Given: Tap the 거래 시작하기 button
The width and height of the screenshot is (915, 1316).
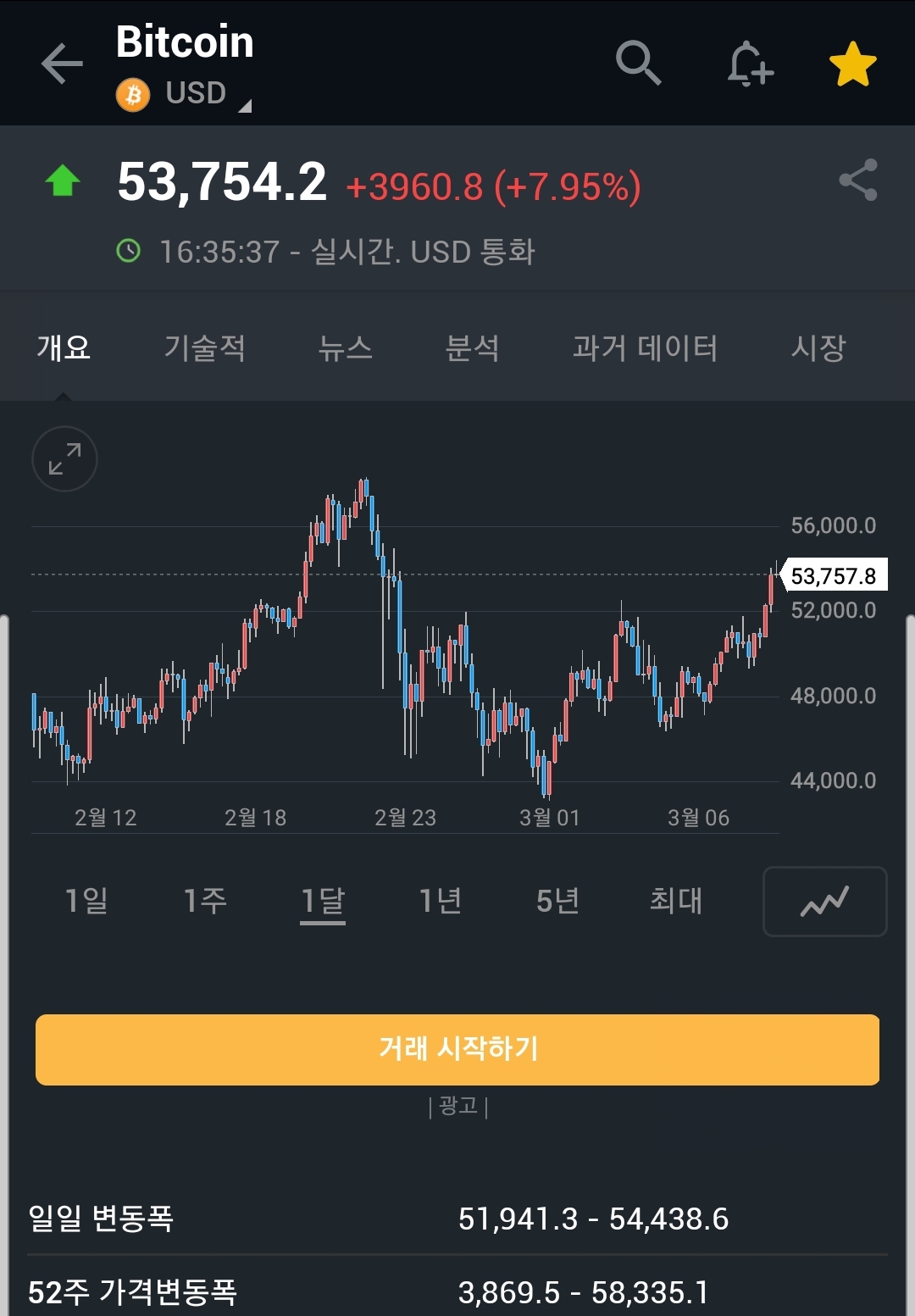Looking at the screenshot, I should coord(457,1049).
